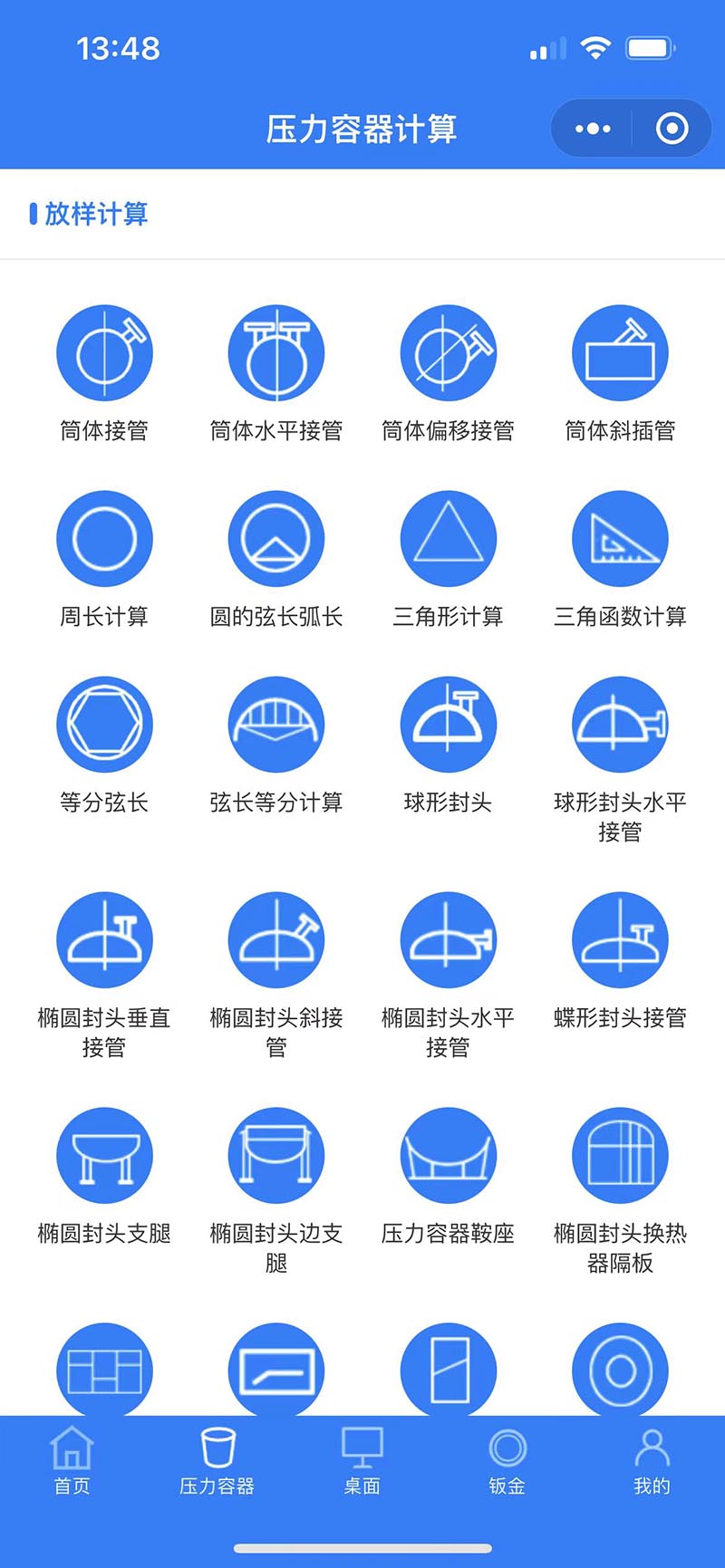
Task: Open 筒体偏移接管 calculator
Action: click(x=448, y=352)
